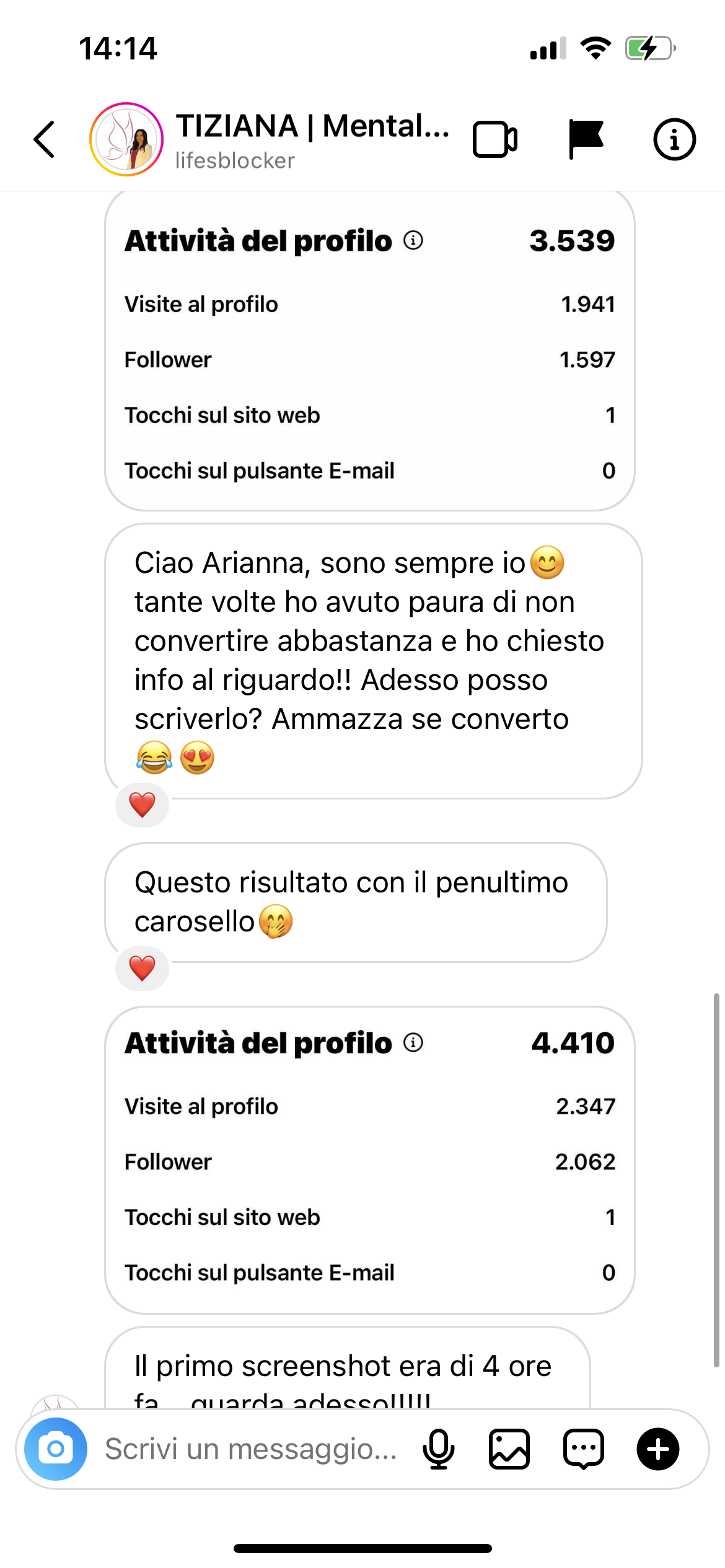This screenshot has height=1568, width=725.
Task: Start a video call with Tiziana
Action: coord(495,139)
